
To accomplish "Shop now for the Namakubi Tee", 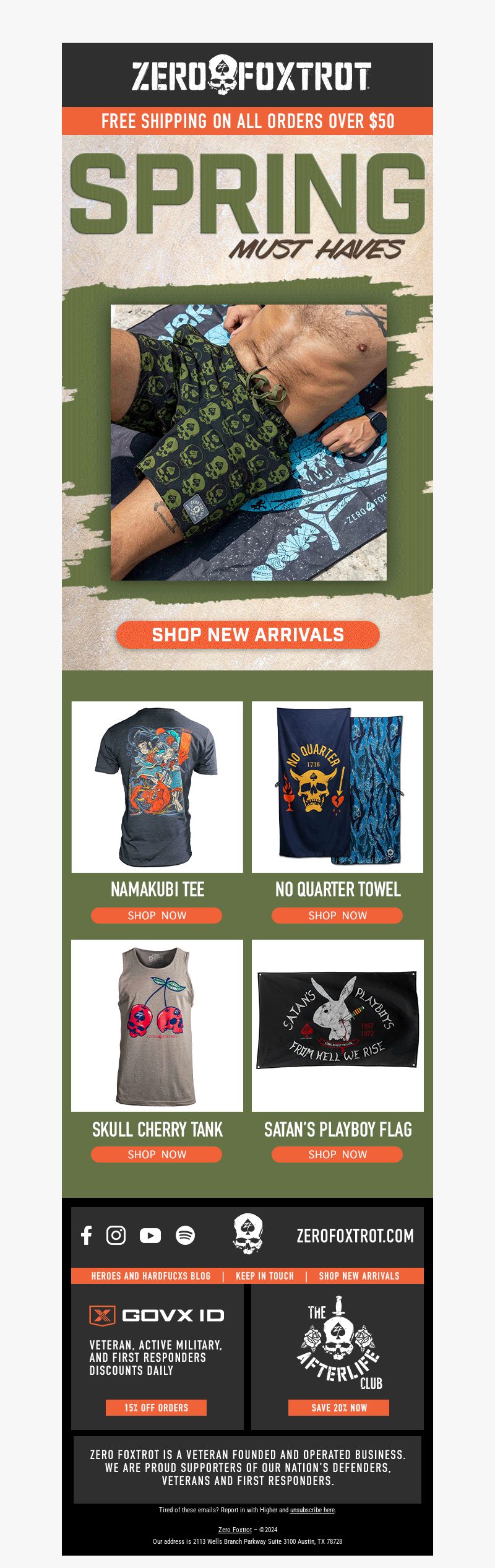I will point(157,916).
